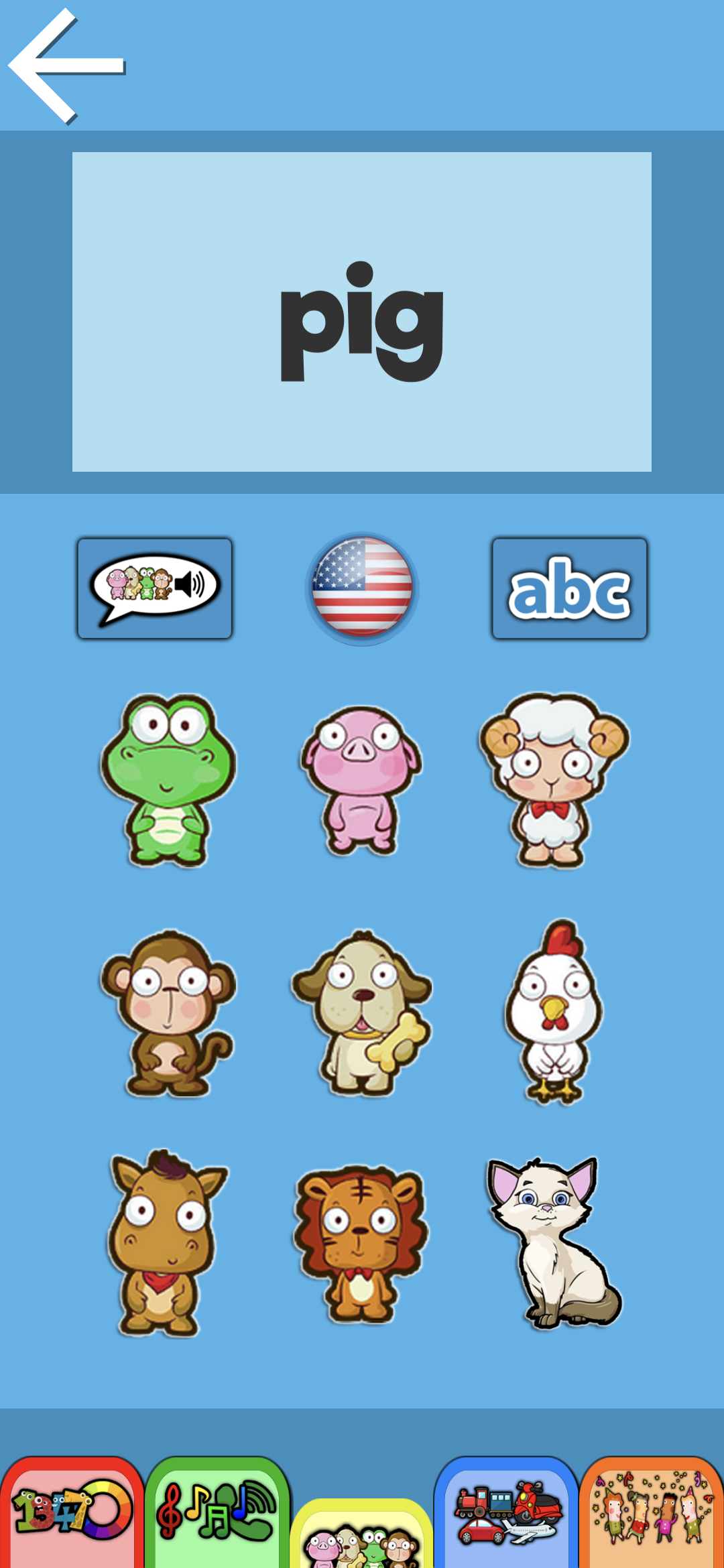
Task: Open the animals tab
Action: click(361, 1538)
